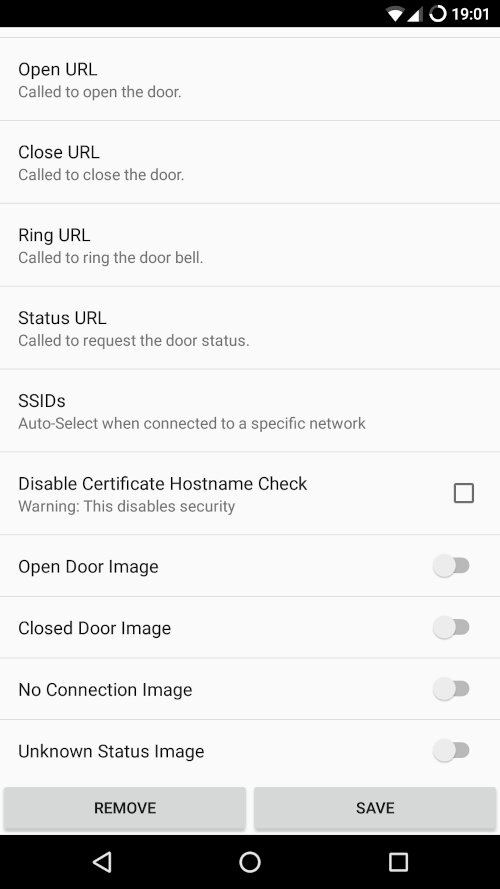The width and height of the screenshot is (500, 889).
Task: Select the Status URL setting
Action: (x=250, y=328)
